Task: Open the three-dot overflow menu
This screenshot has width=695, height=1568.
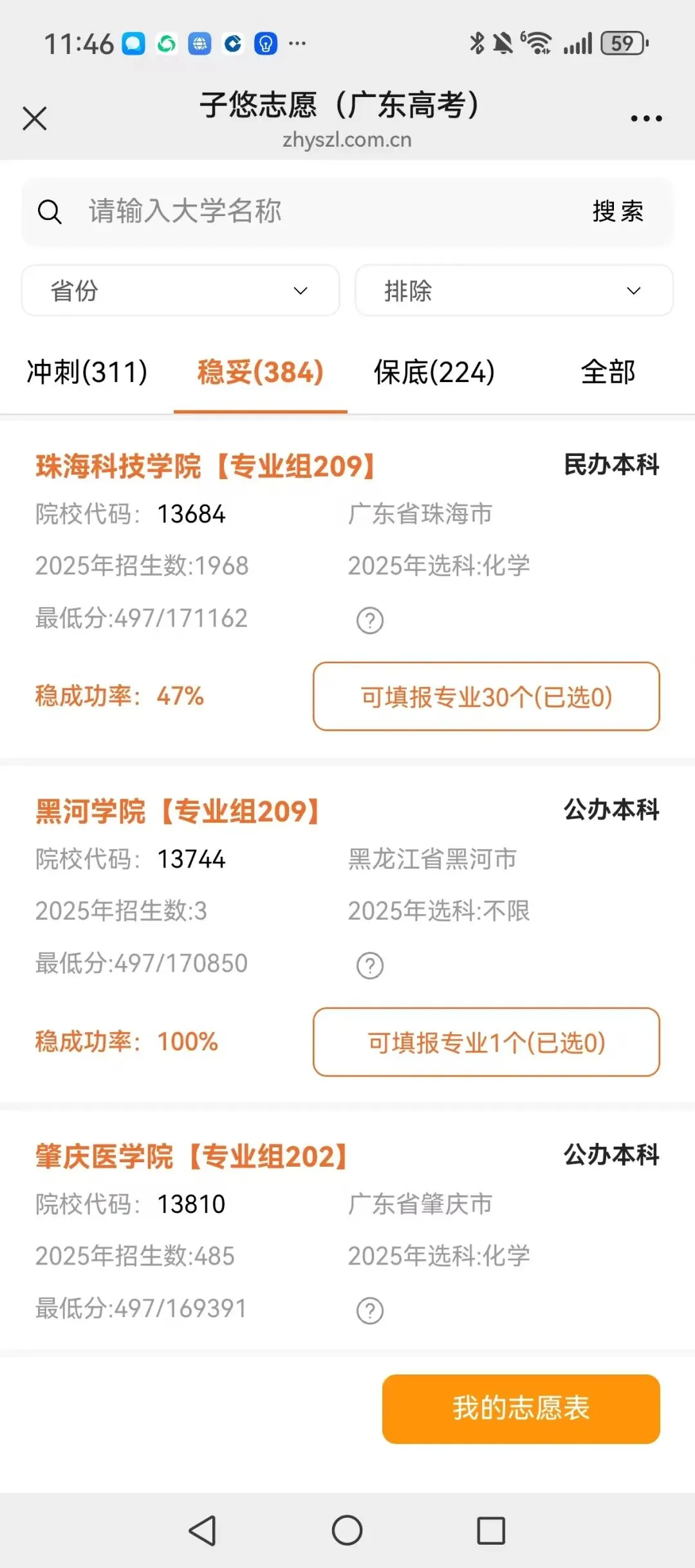Action: click(x=646, y=118)
